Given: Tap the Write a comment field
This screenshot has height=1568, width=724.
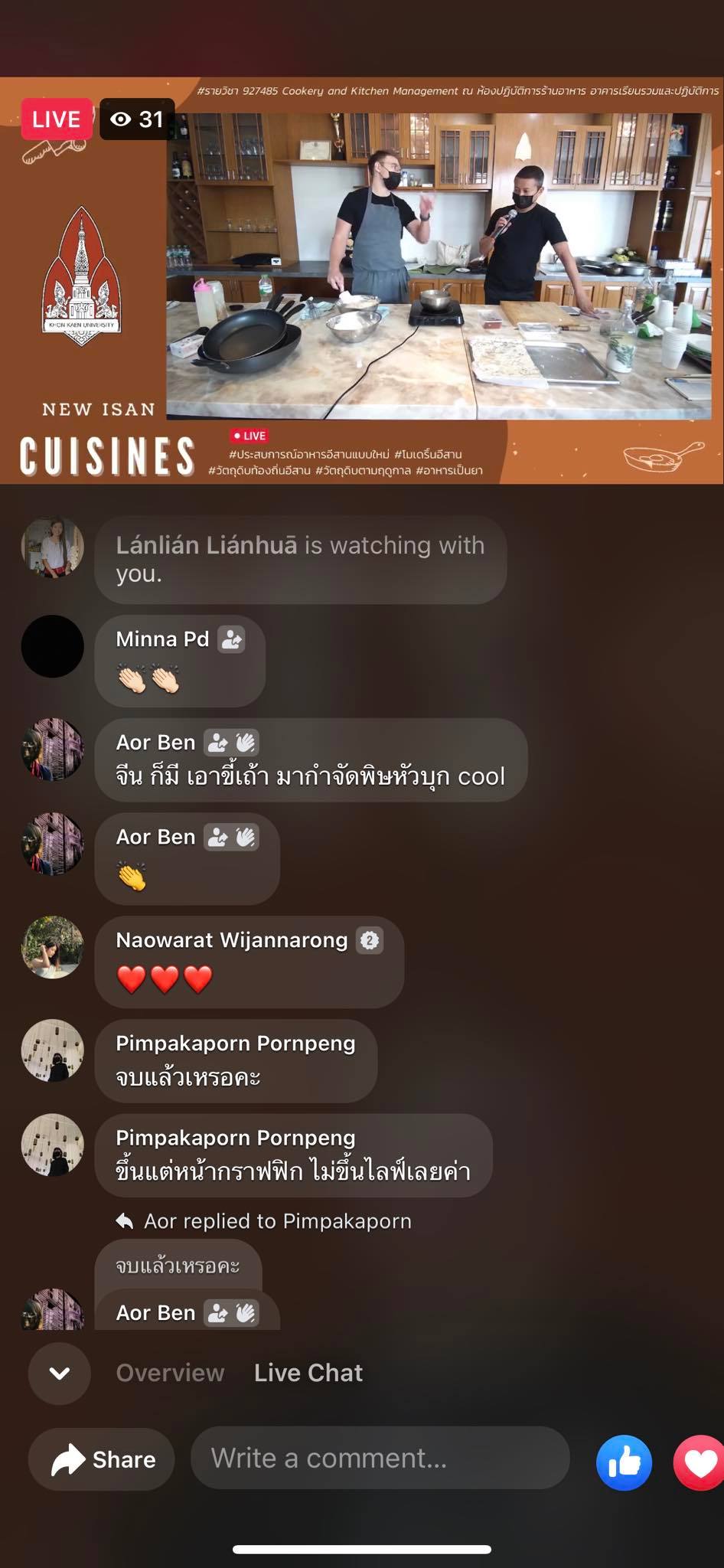Looking at the screenshot, I should pos(380,1458).
